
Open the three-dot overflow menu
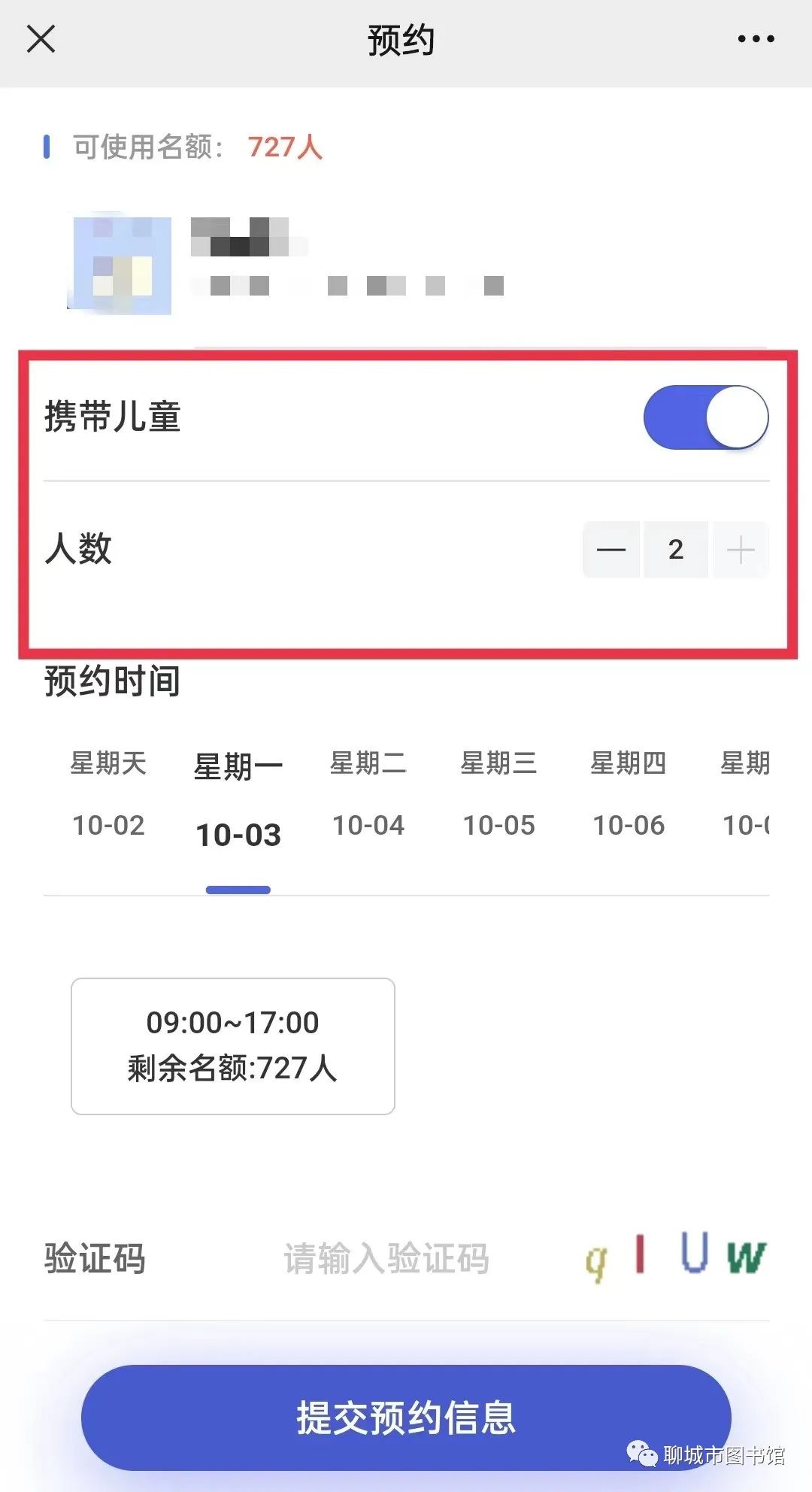coord(755,39)
